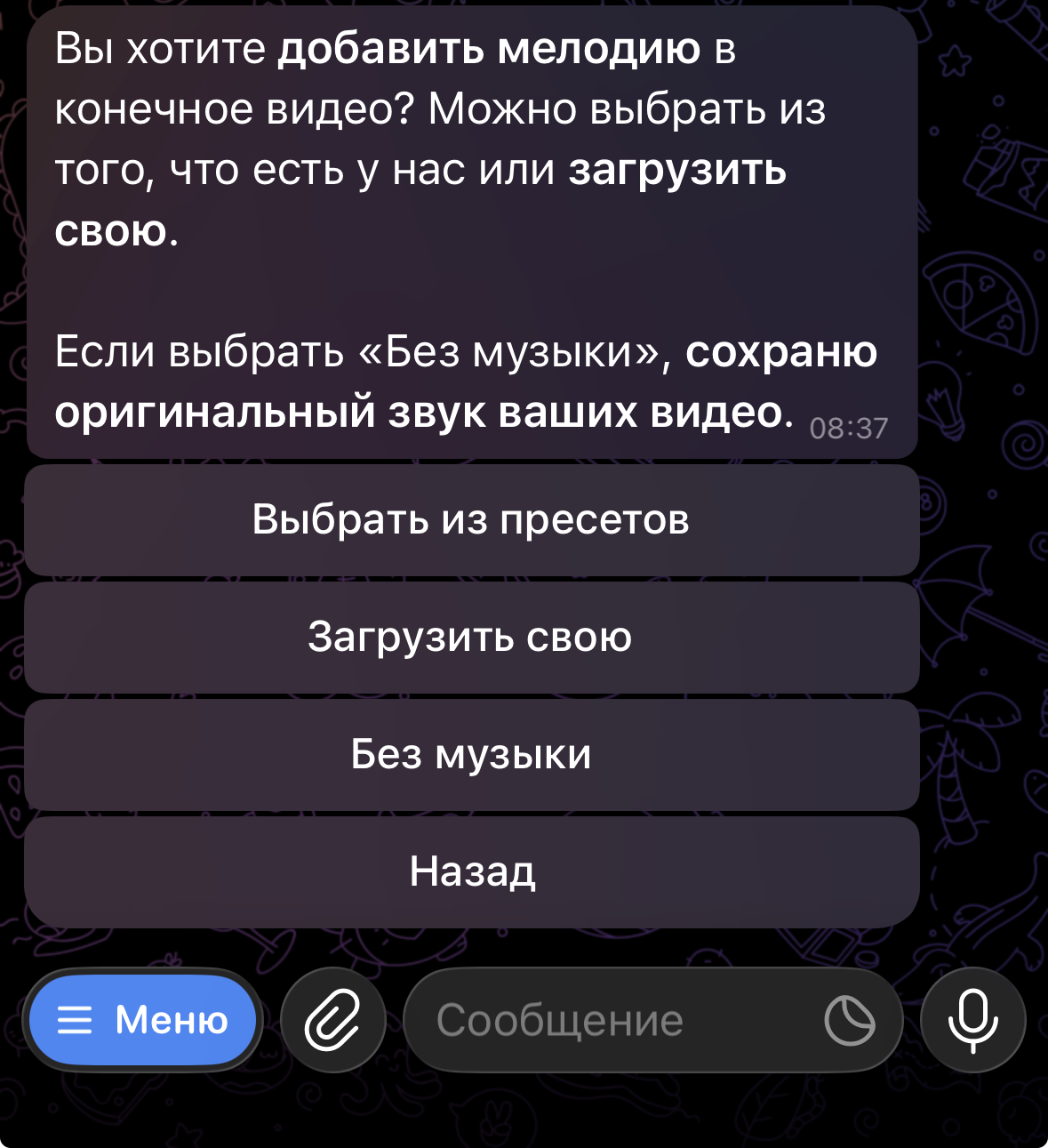
Task: Open the bot «Меню» button
Action: [x=143, y=1020]
